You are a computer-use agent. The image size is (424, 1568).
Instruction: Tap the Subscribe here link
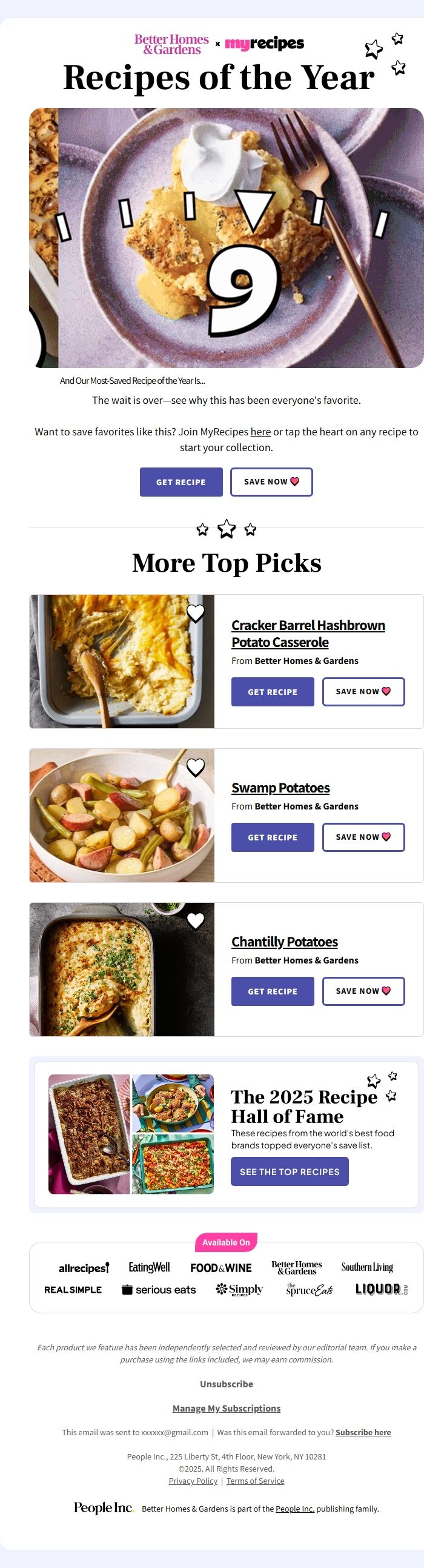tap(363, 1433)
